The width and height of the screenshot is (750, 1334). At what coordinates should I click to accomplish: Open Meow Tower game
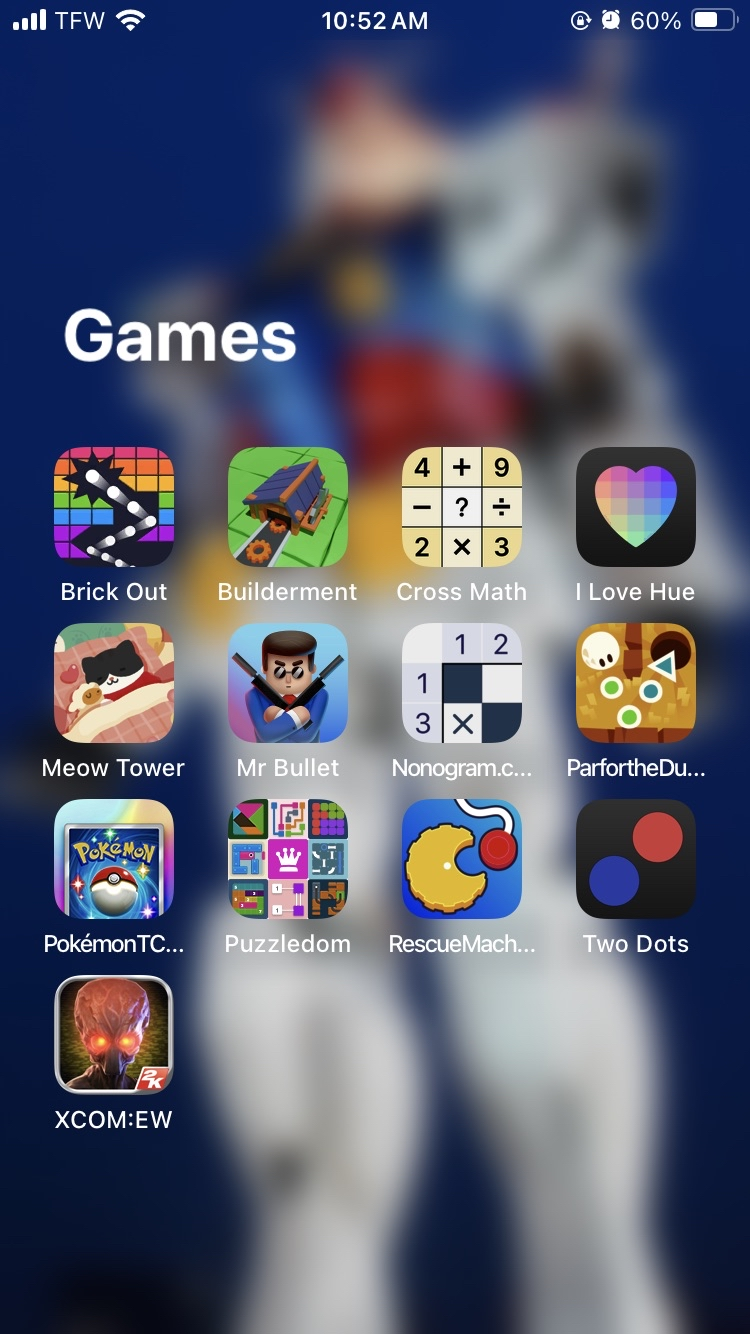114,683
